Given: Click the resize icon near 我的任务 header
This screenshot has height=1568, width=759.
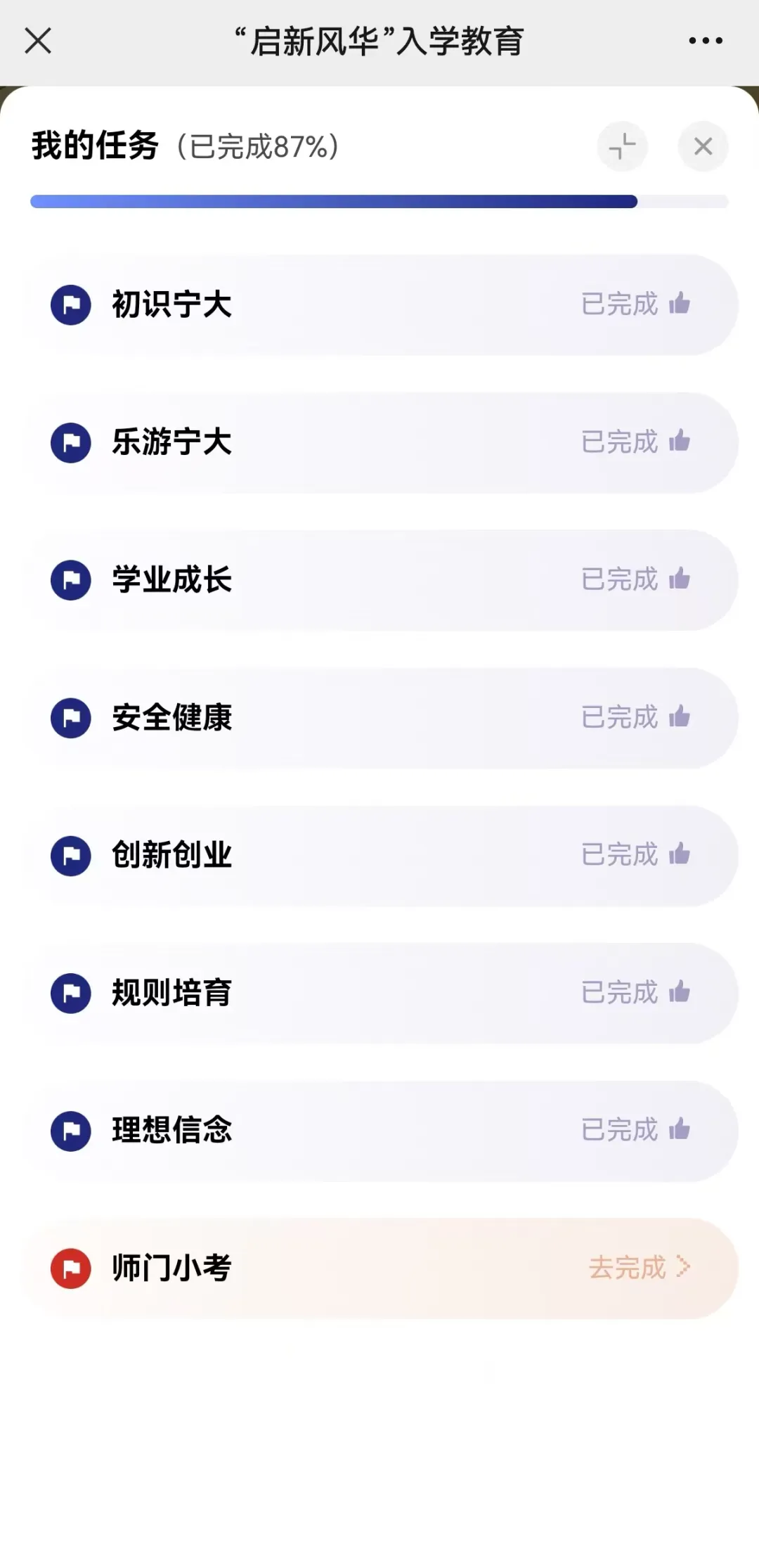Looking at the screenshot, I should point(621,147).
